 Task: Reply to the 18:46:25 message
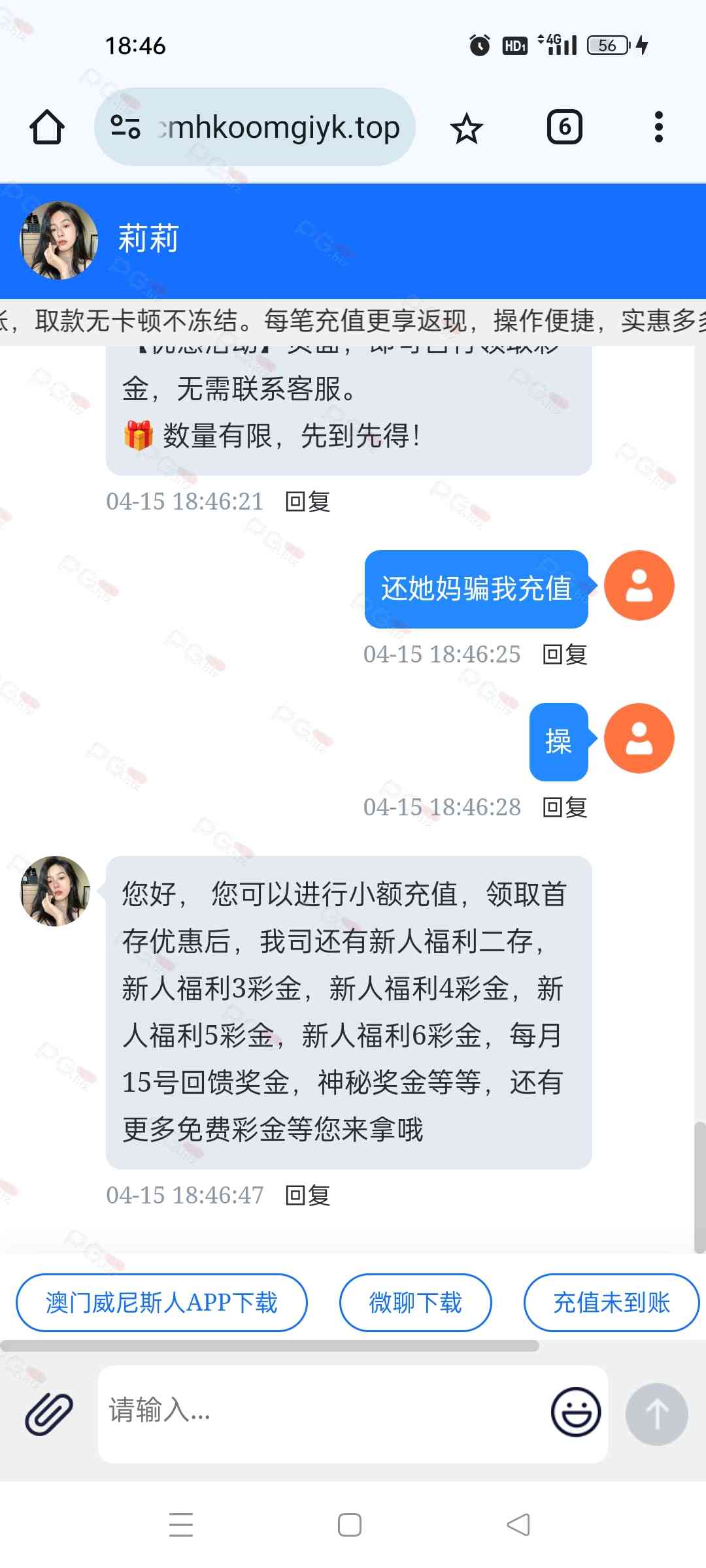point(565,654)
